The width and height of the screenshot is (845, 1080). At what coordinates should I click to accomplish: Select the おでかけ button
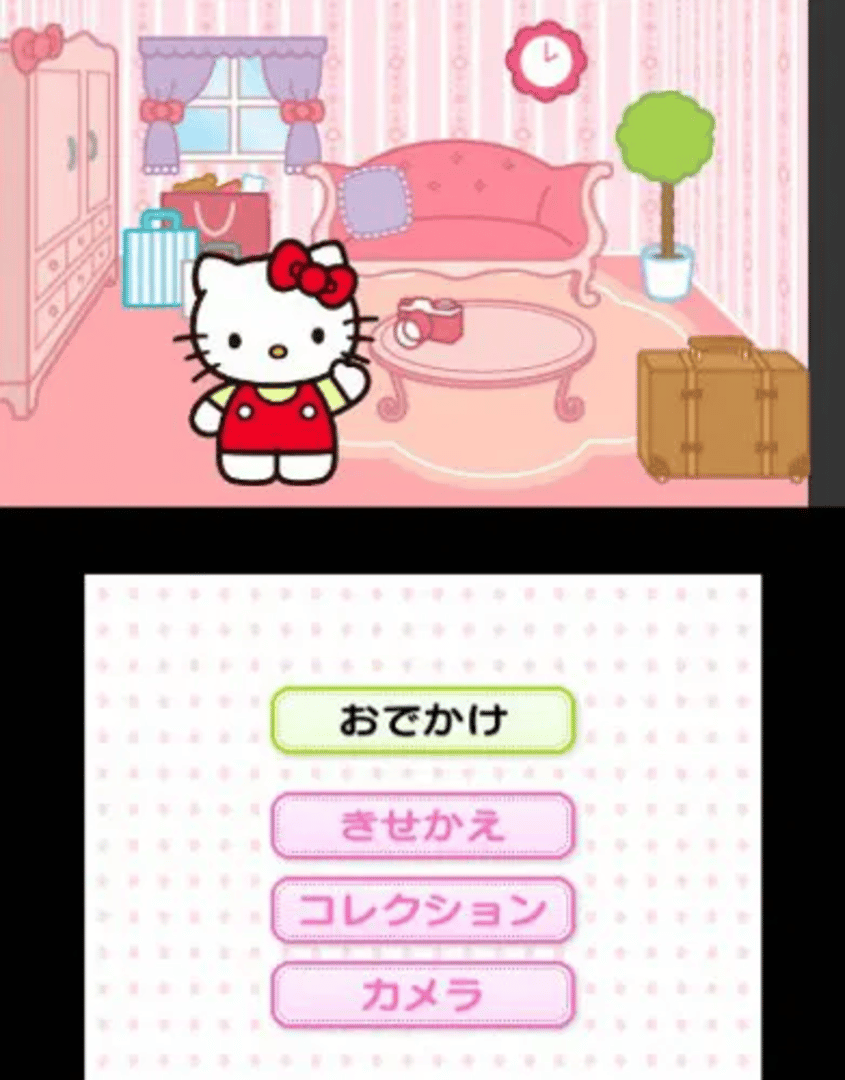click(x=423, y=720)
